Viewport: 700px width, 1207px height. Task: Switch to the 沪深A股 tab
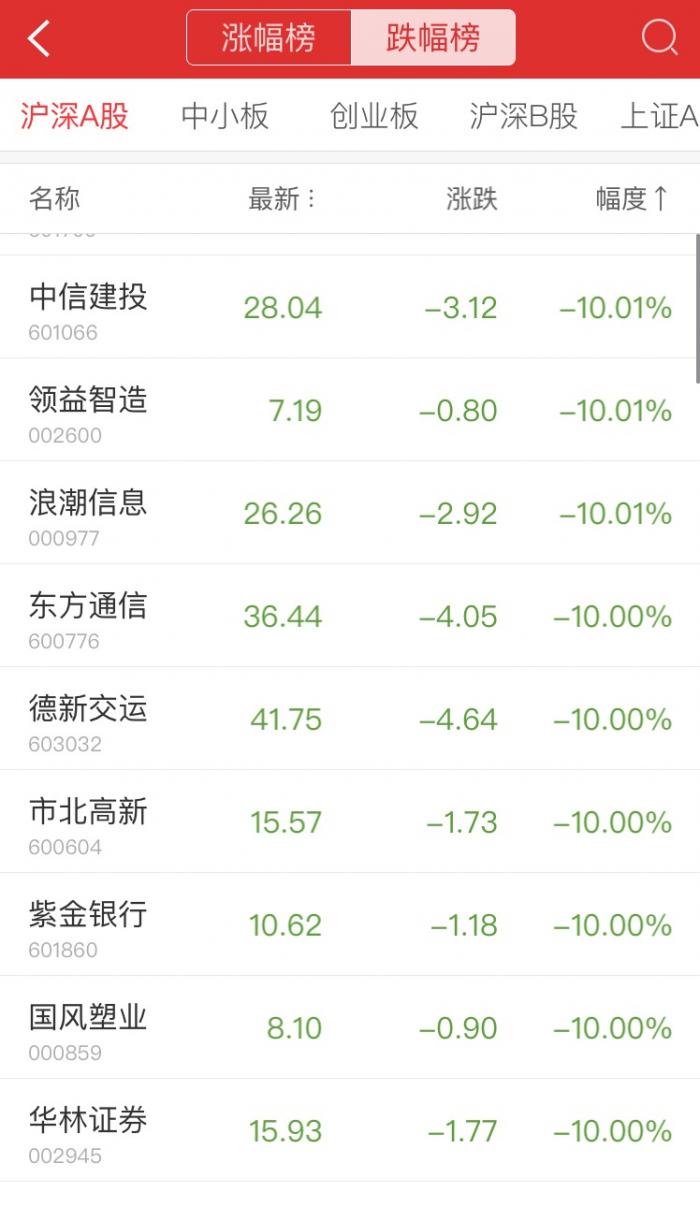[x=74, y=116]
